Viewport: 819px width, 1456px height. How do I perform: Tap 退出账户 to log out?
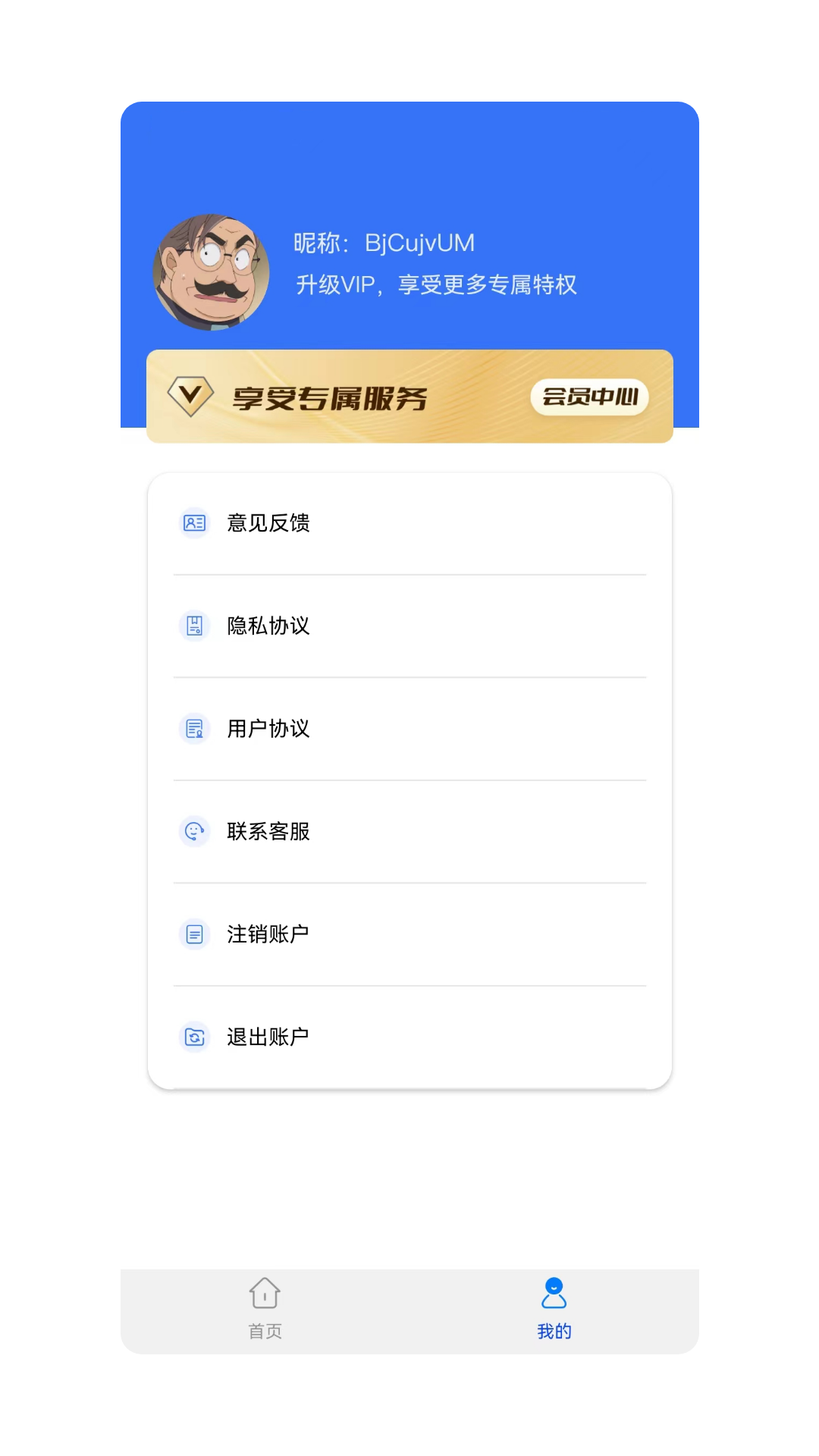click(409, 1037)
